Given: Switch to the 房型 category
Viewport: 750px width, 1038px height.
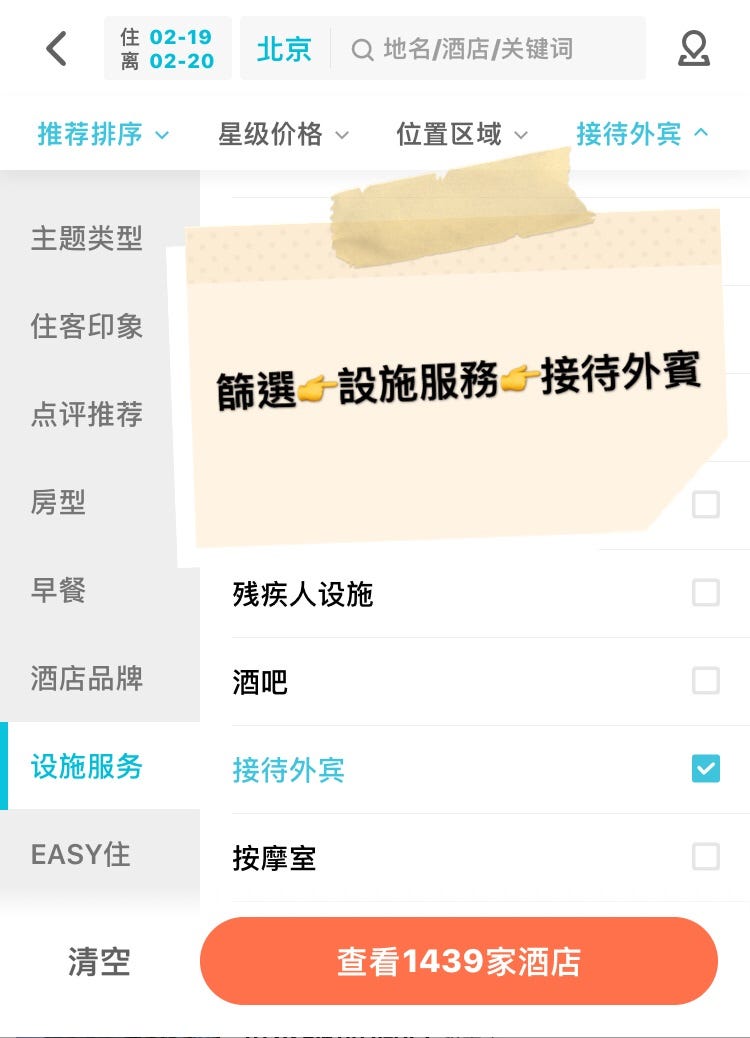Looking at the screenshot, I should pos(60,502).
